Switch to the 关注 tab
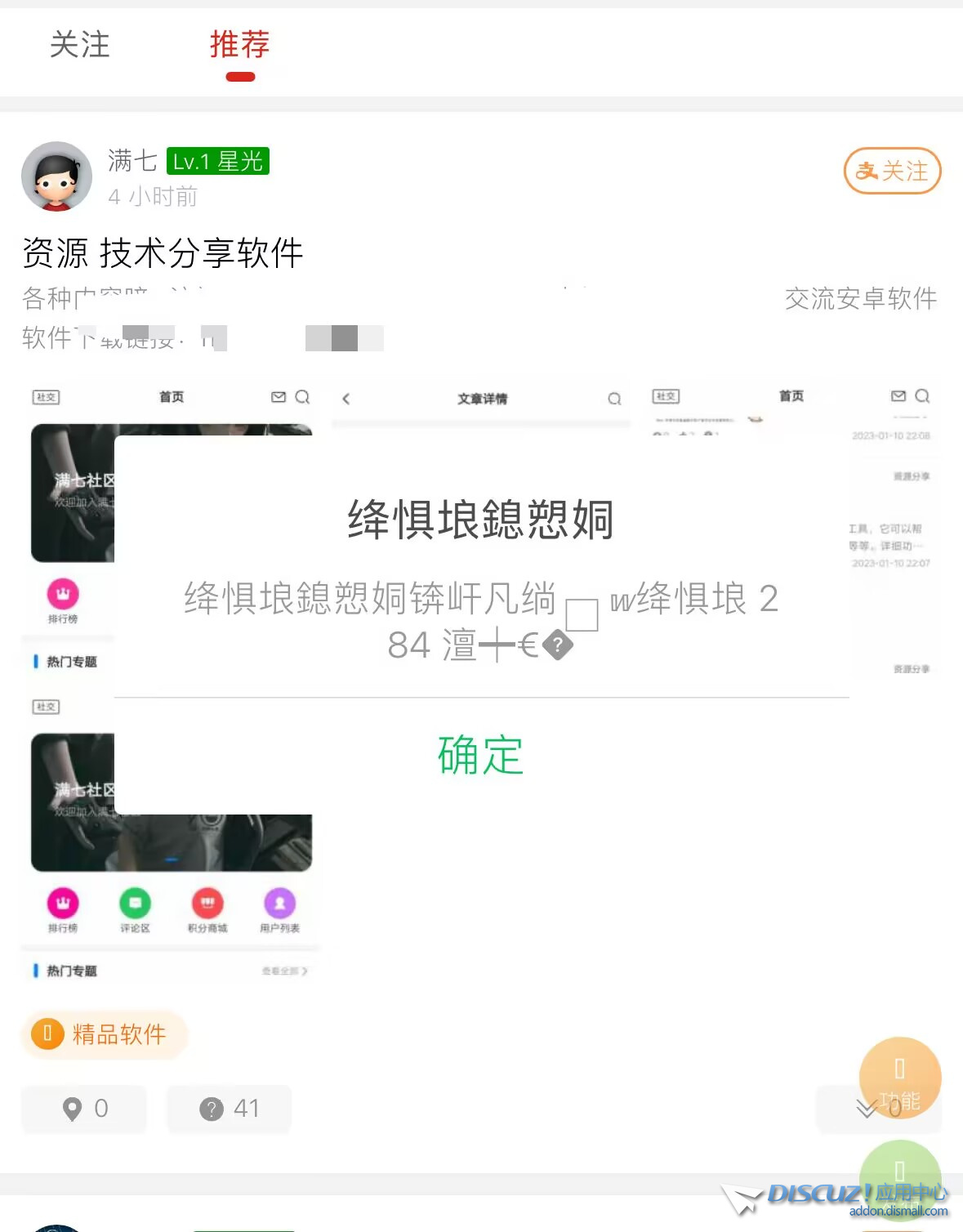 point(79,45)
